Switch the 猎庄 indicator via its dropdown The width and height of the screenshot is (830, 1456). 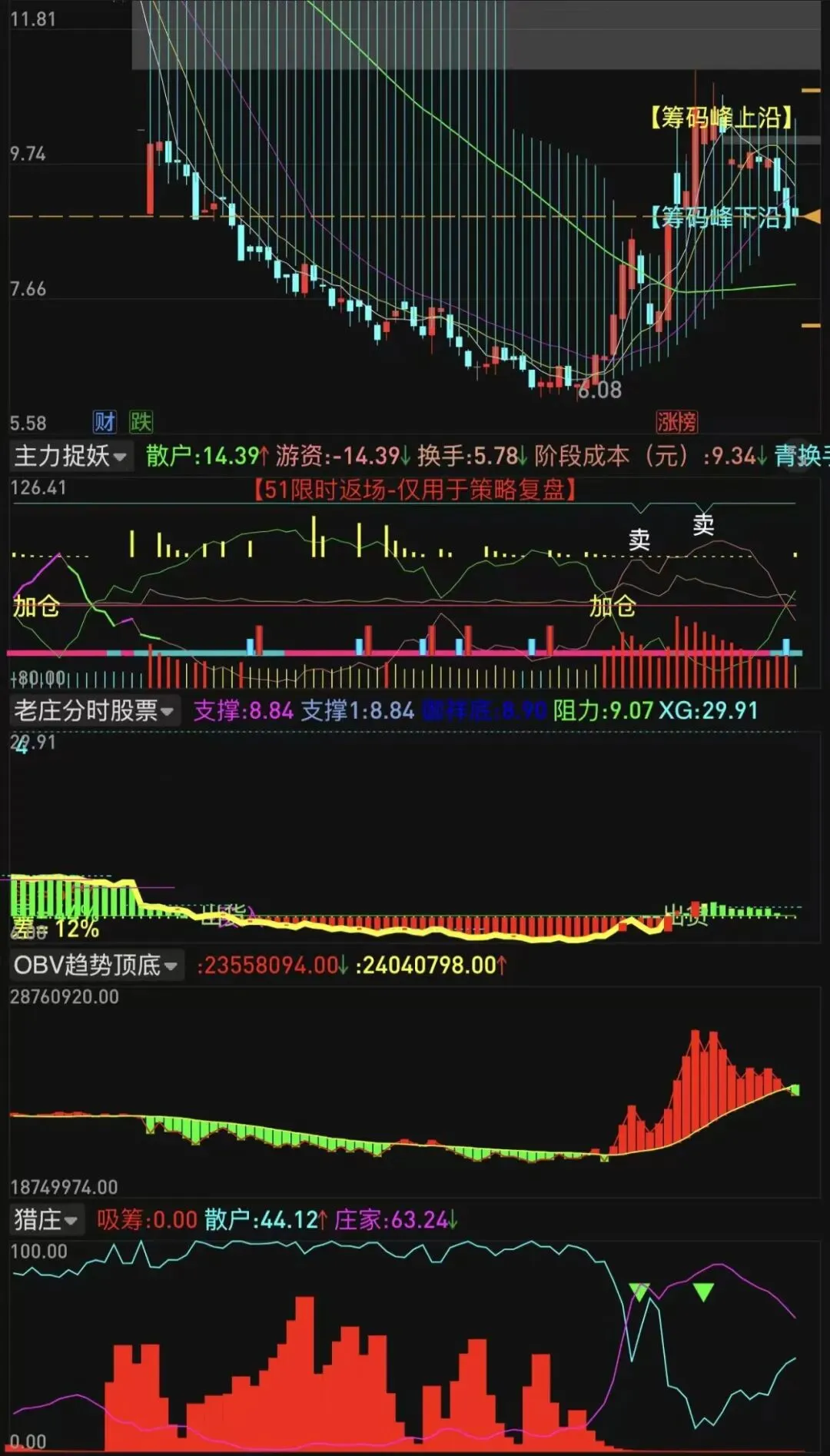click(x=46, y=1219)
